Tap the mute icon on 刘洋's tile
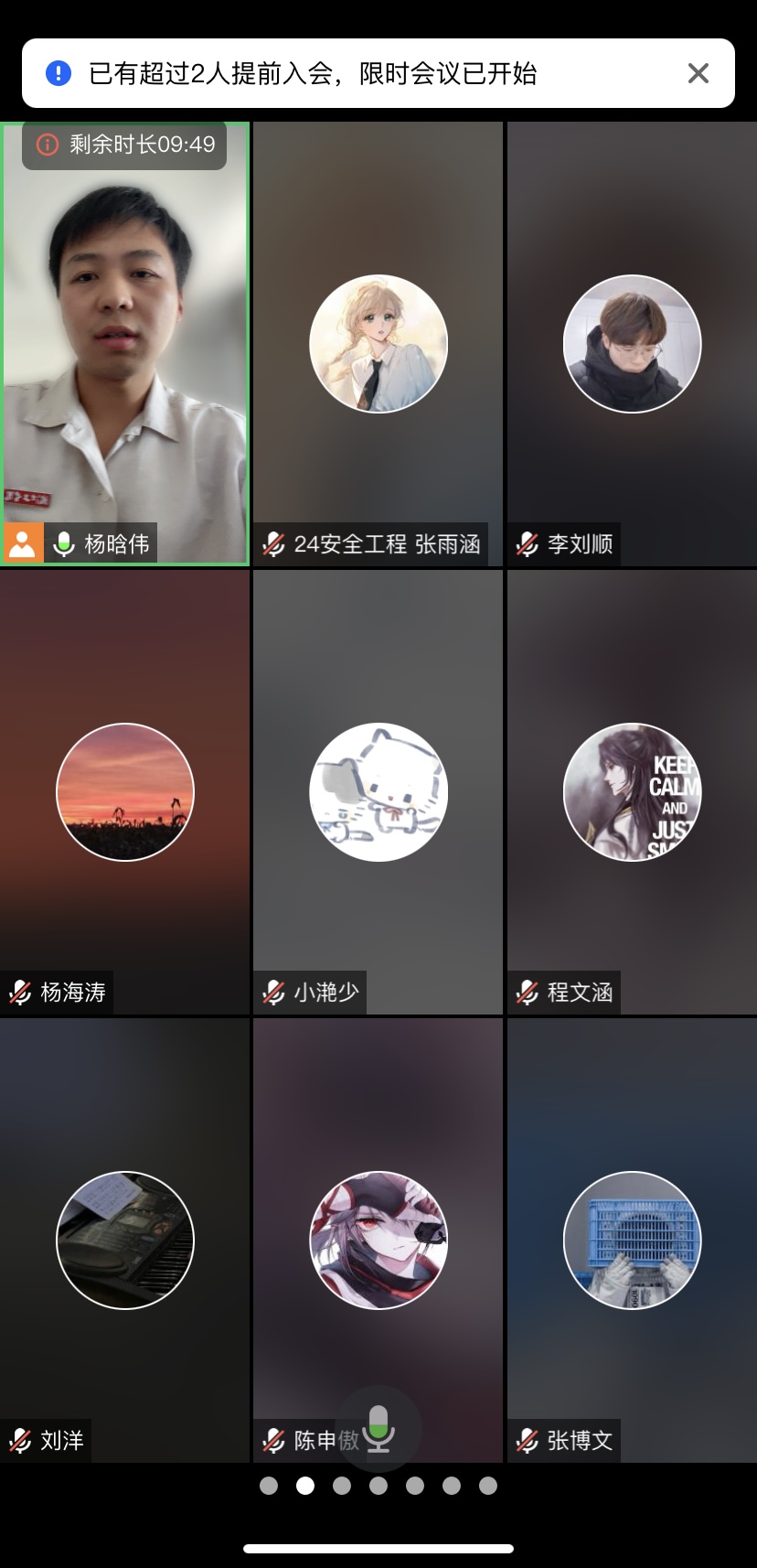This screenshot has width=757, height=1568. (x=20, y=1440)
